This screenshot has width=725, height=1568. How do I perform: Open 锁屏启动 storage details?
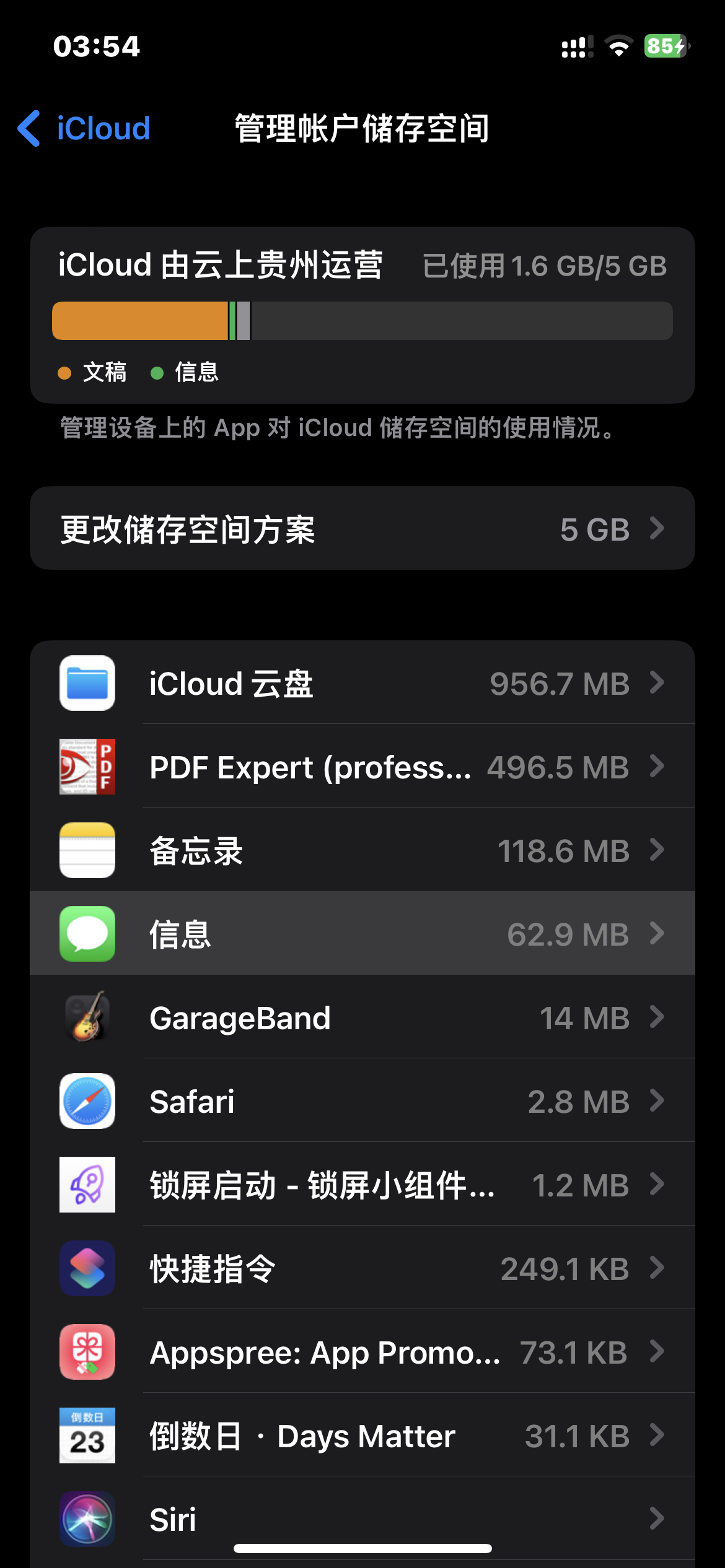click(x=362, y=1185)
